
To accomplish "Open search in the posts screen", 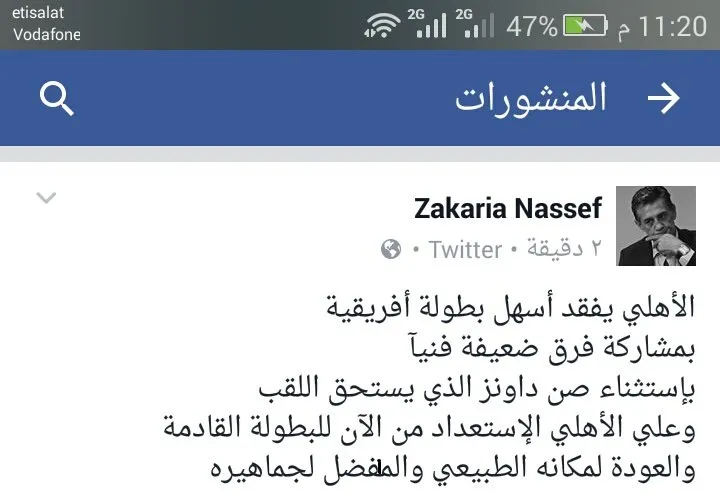I will pyautogui.click(x=57, y=99).
